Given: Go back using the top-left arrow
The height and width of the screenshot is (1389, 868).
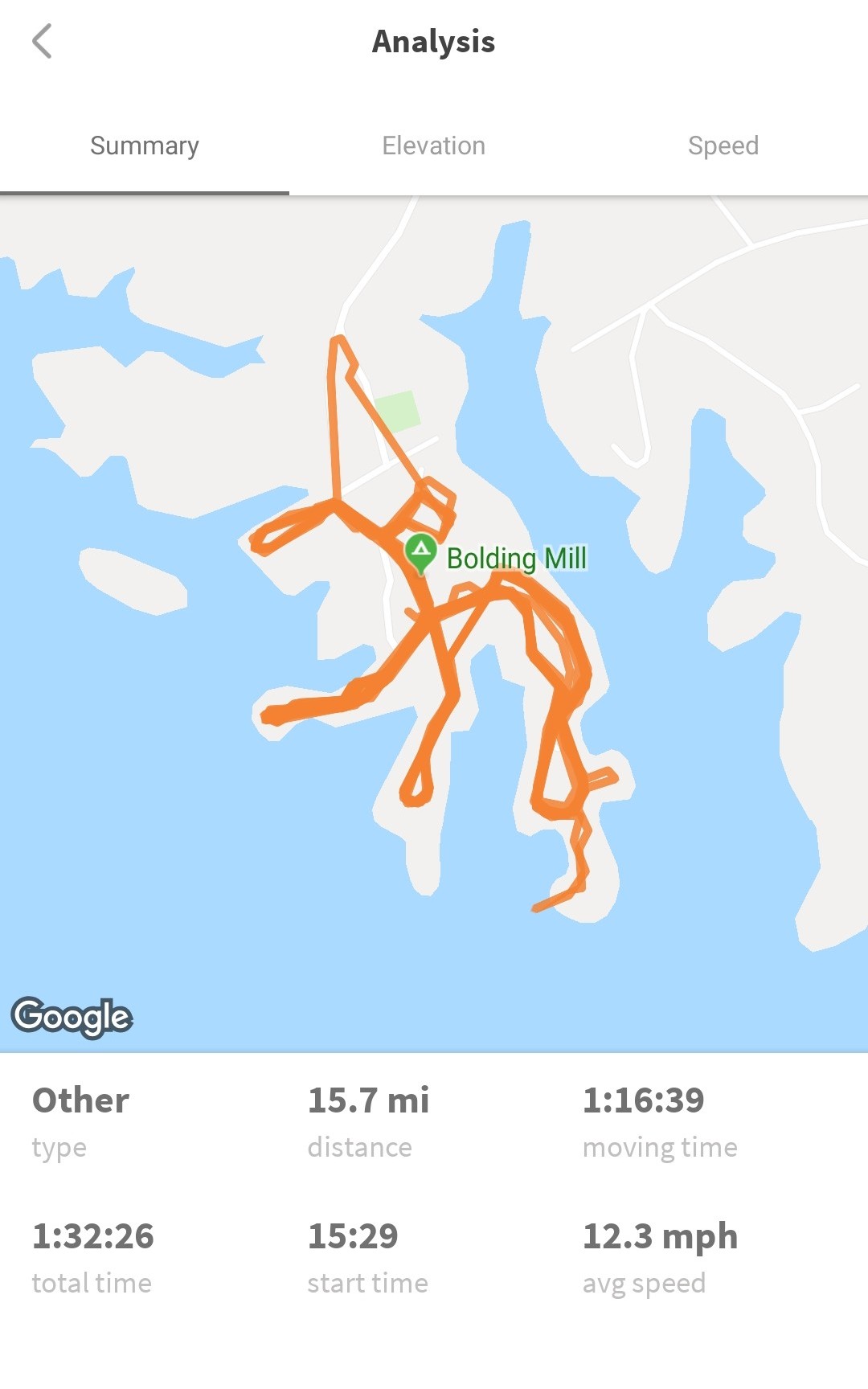Looking at the screenshot, I should (x=42, y=41).
